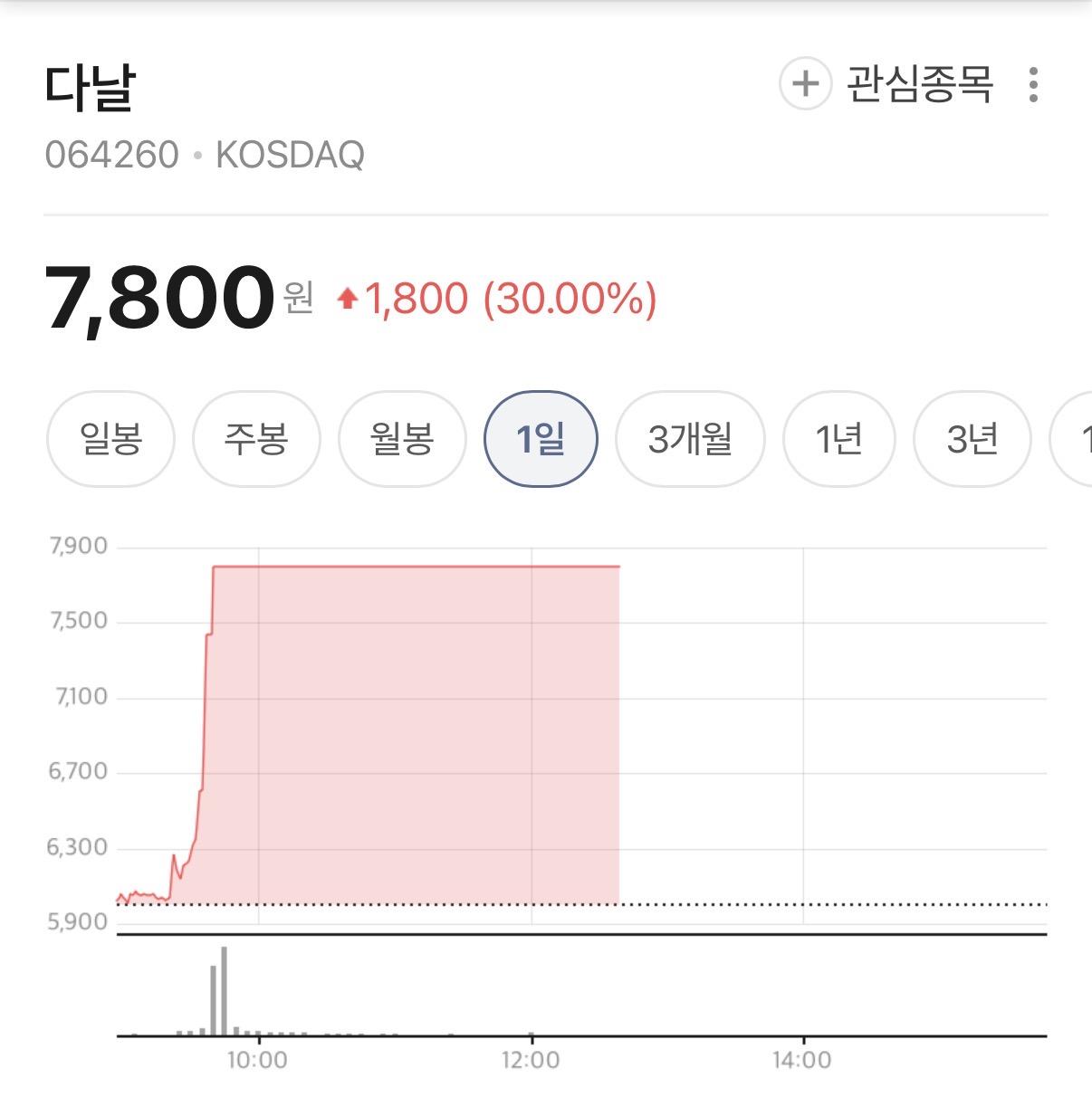
Task: Switch to the 일봉 daily candle view
Action: [x=110, y=438]
